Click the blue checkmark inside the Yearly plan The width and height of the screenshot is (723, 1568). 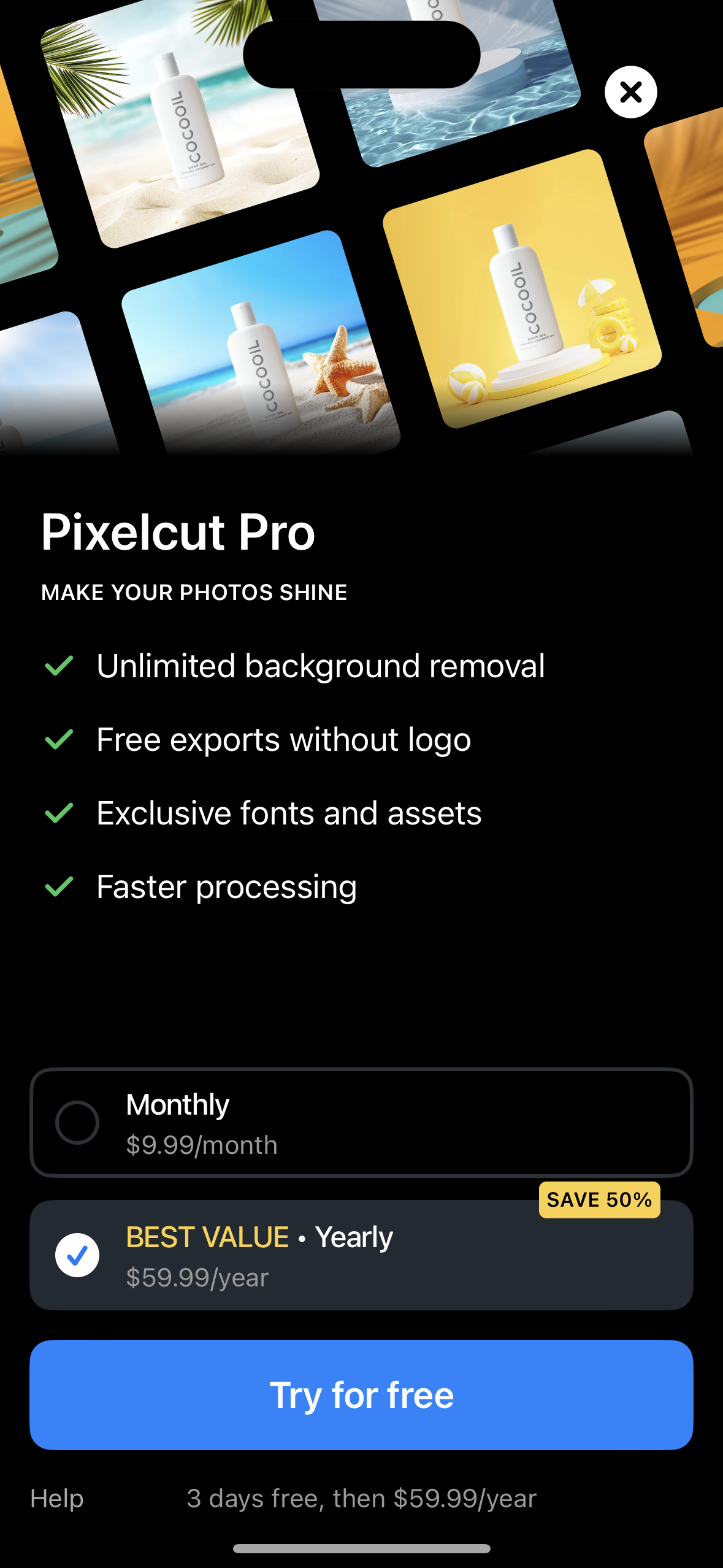77,1255
